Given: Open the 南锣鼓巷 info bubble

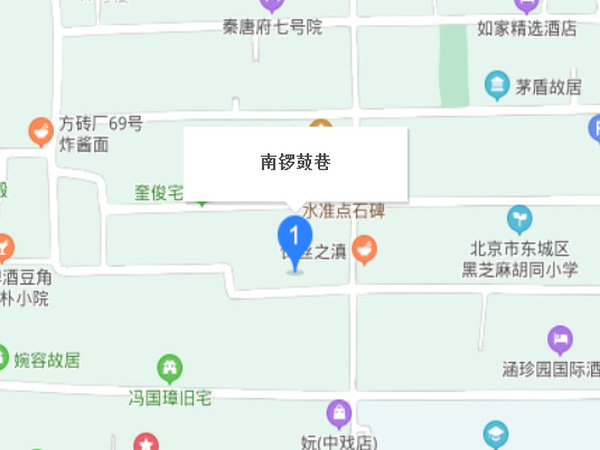Looking at the screenshot, I should click(295, 162).
